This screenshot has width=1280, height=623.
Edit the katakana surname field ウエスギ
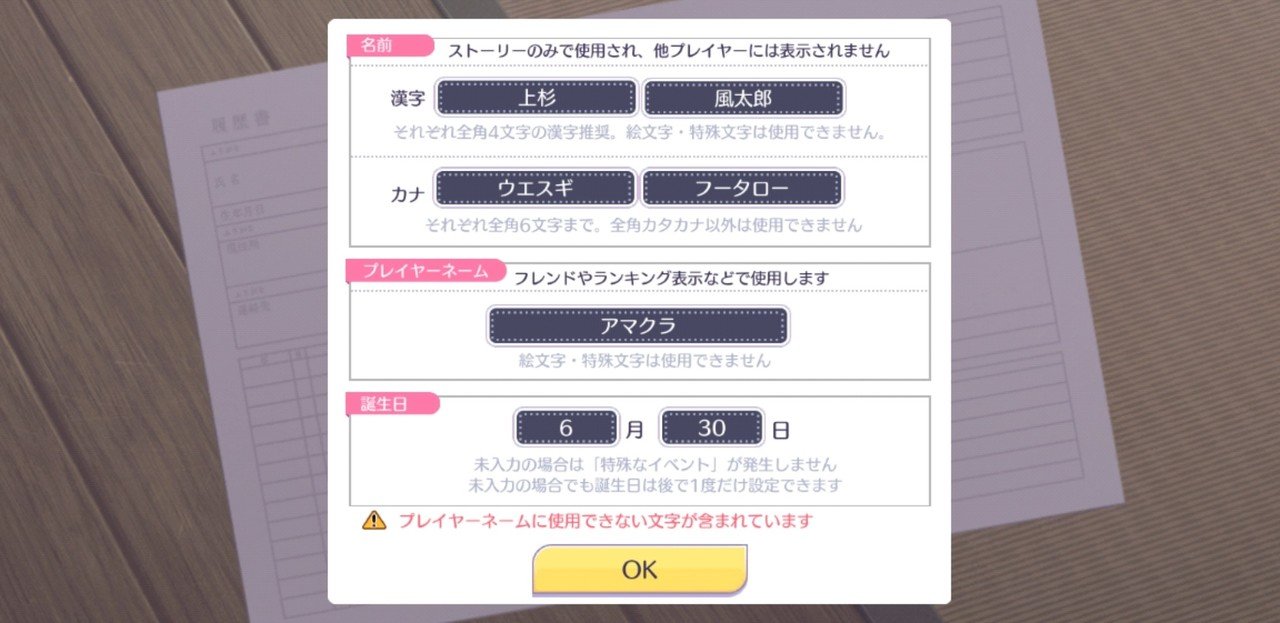point(536,187)
